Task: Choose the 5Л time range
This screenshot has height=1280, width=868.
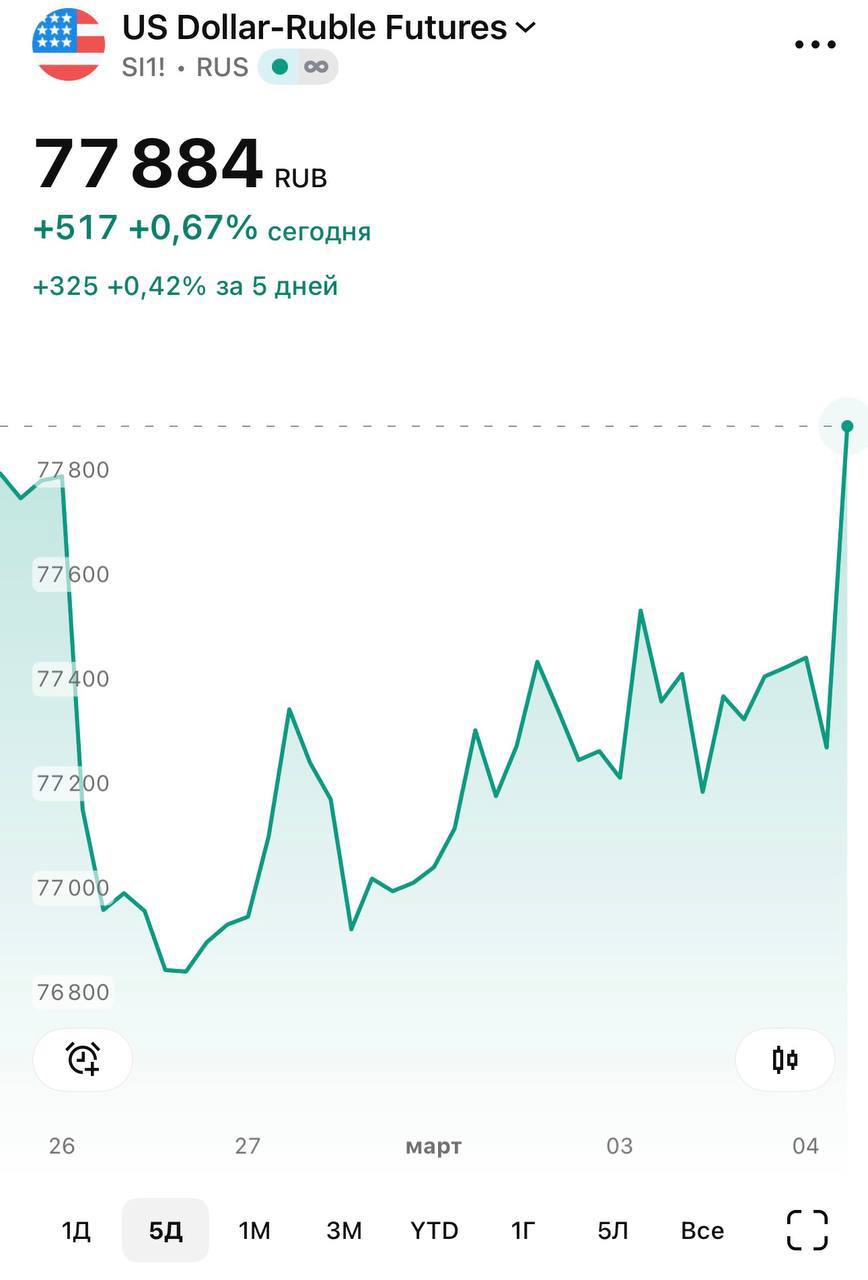Action: (x=612, y=1230)
